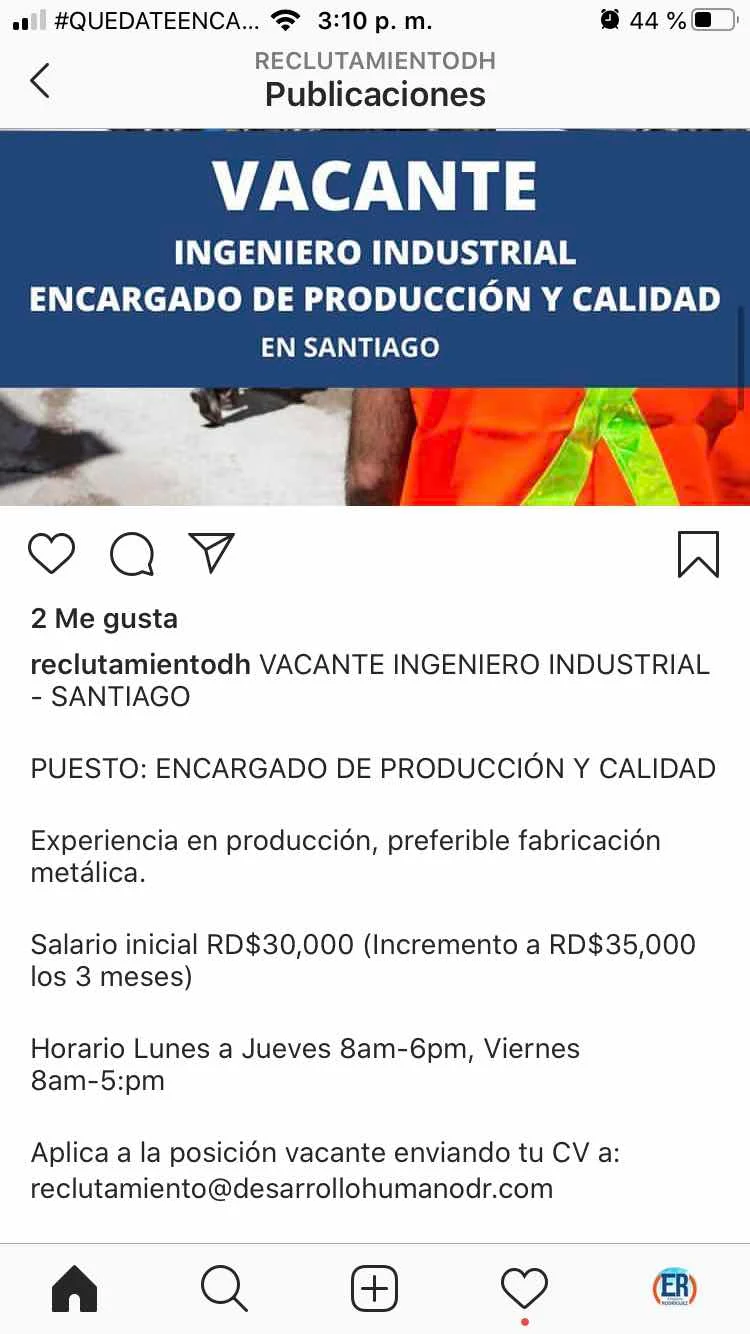Switch to the Home tab

(x=74, y=1288)
